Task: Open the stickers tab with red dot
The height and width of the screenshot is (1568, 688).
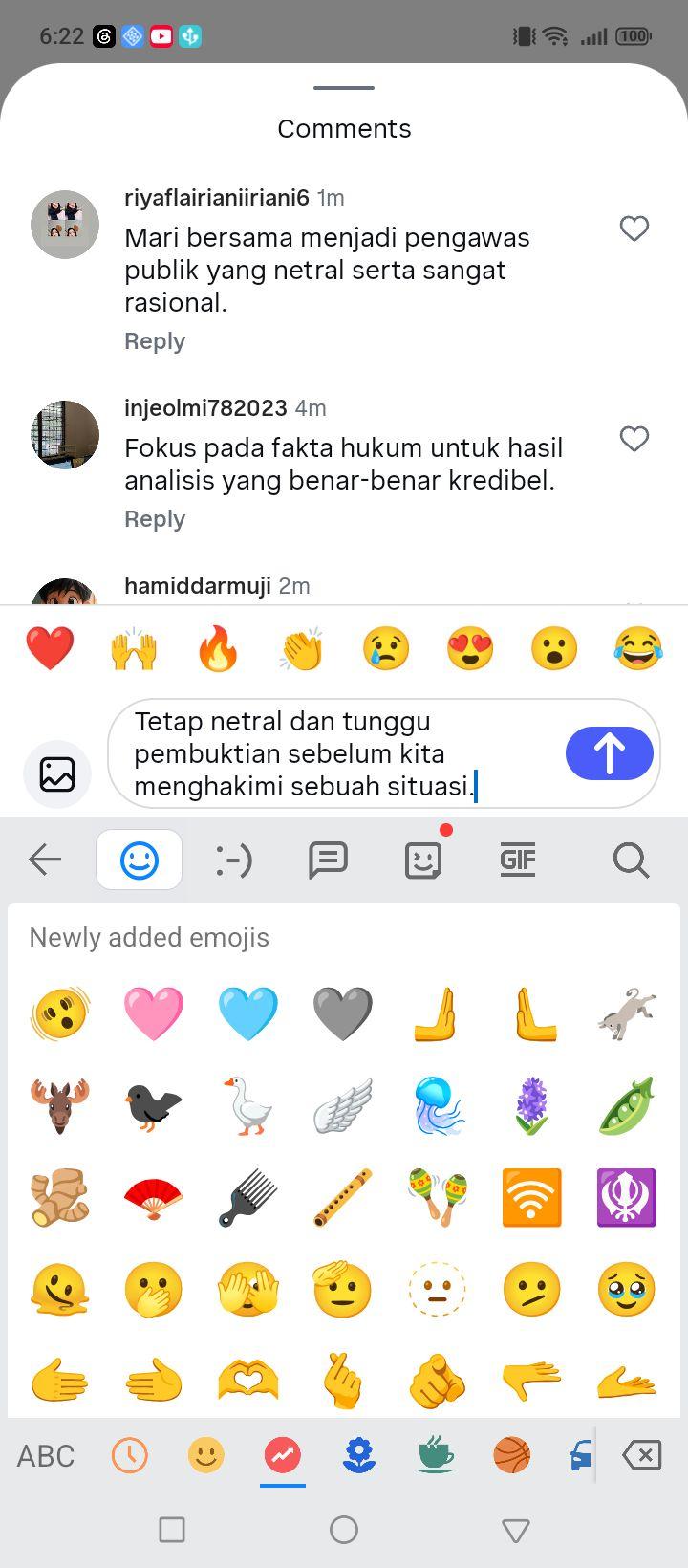Action: pos(423,860)
